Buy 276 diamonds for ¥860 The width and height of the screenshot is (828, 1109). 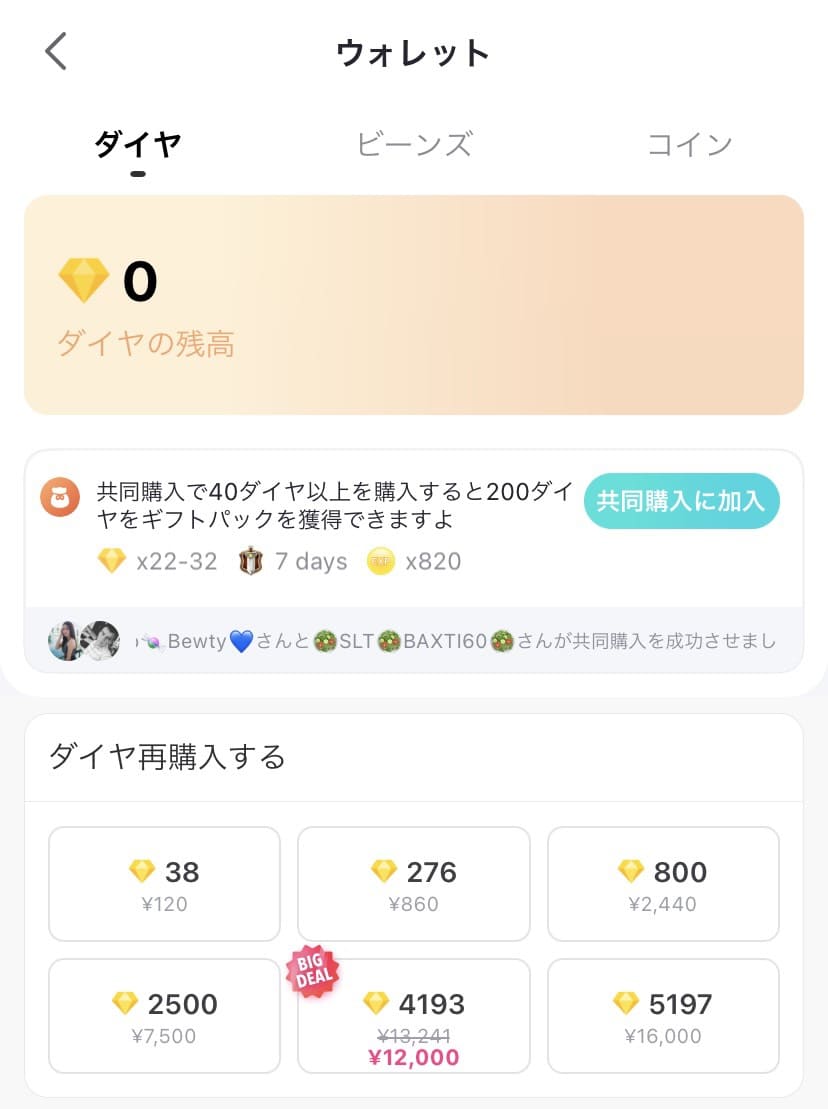(414, 883)
